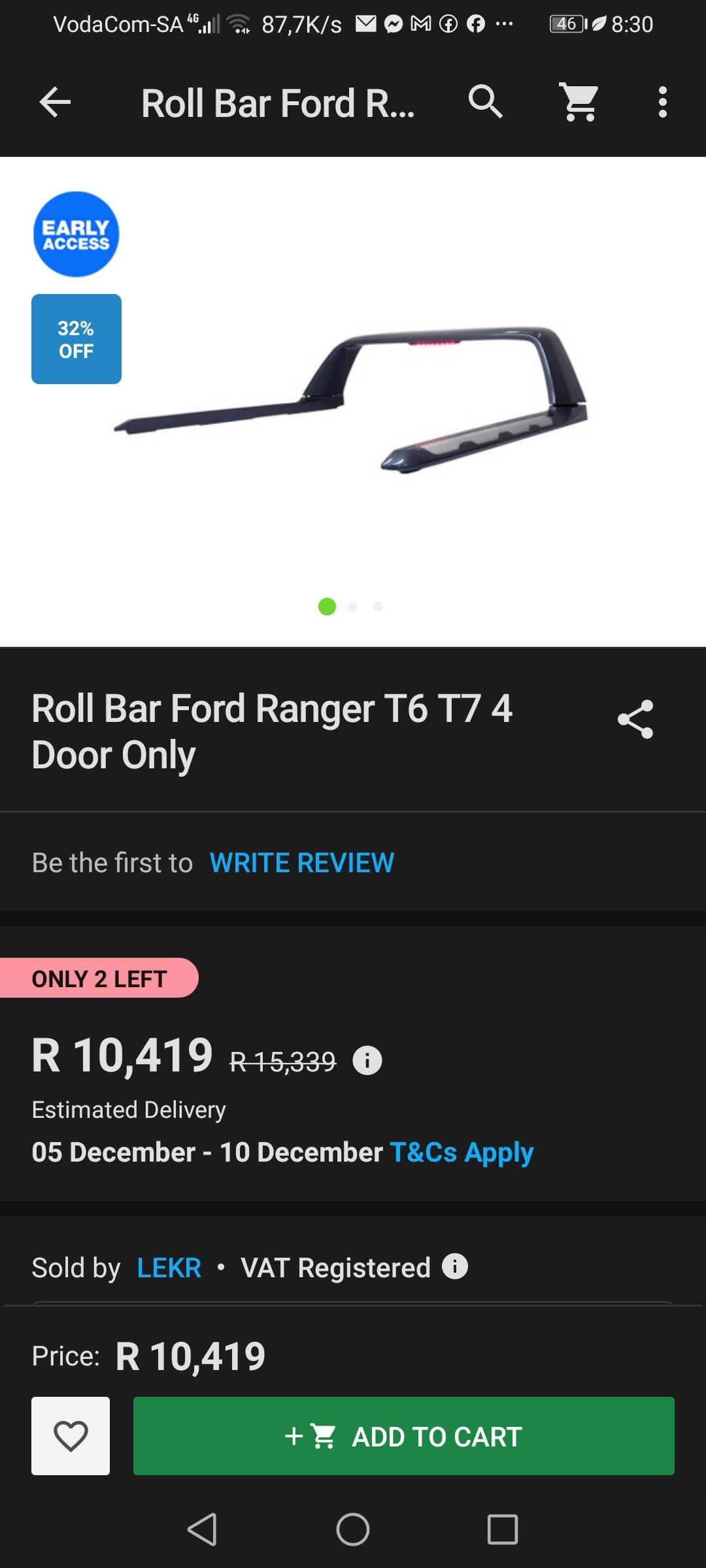The image size is (706, 1568).
Task: Tap T&Cs Apply for delivery terms
Action: 460,1152
